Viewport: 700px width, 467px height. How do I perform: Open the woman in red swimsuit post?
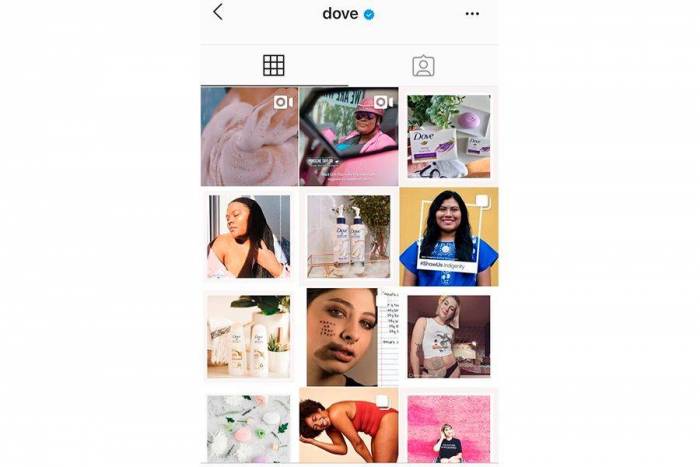click(x=348, y=427)
